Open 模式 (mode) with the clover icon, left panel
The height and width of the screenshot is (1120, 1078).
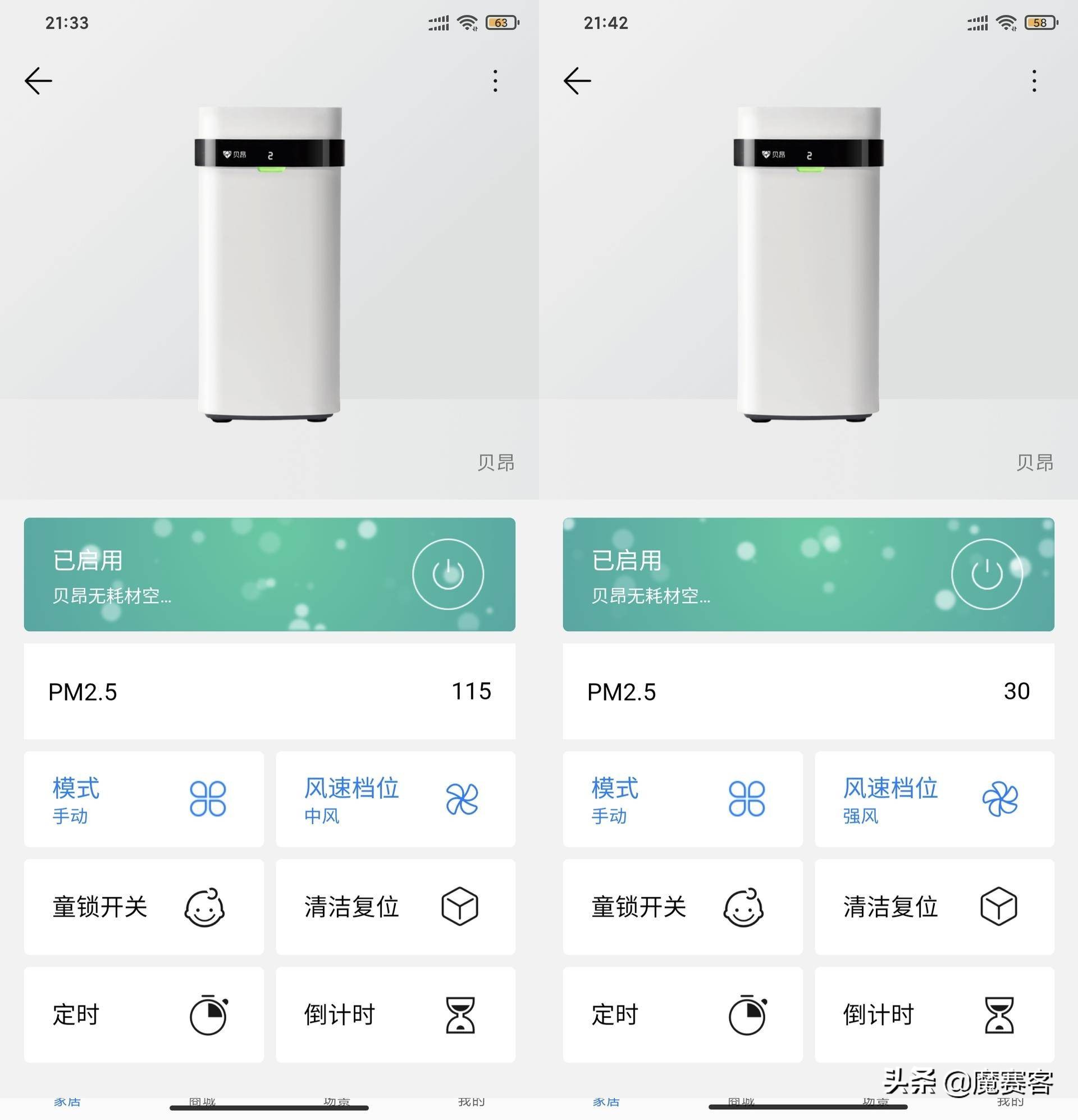point(208,799)
